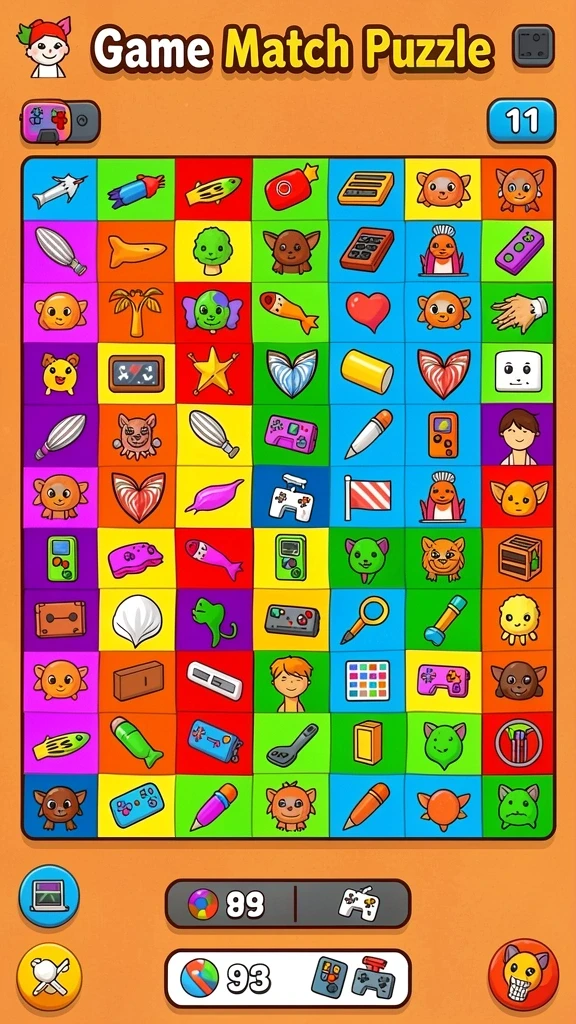Tap the open hand tile
Viewport: 576px width, 1024px height.
(x=519, y=312)
